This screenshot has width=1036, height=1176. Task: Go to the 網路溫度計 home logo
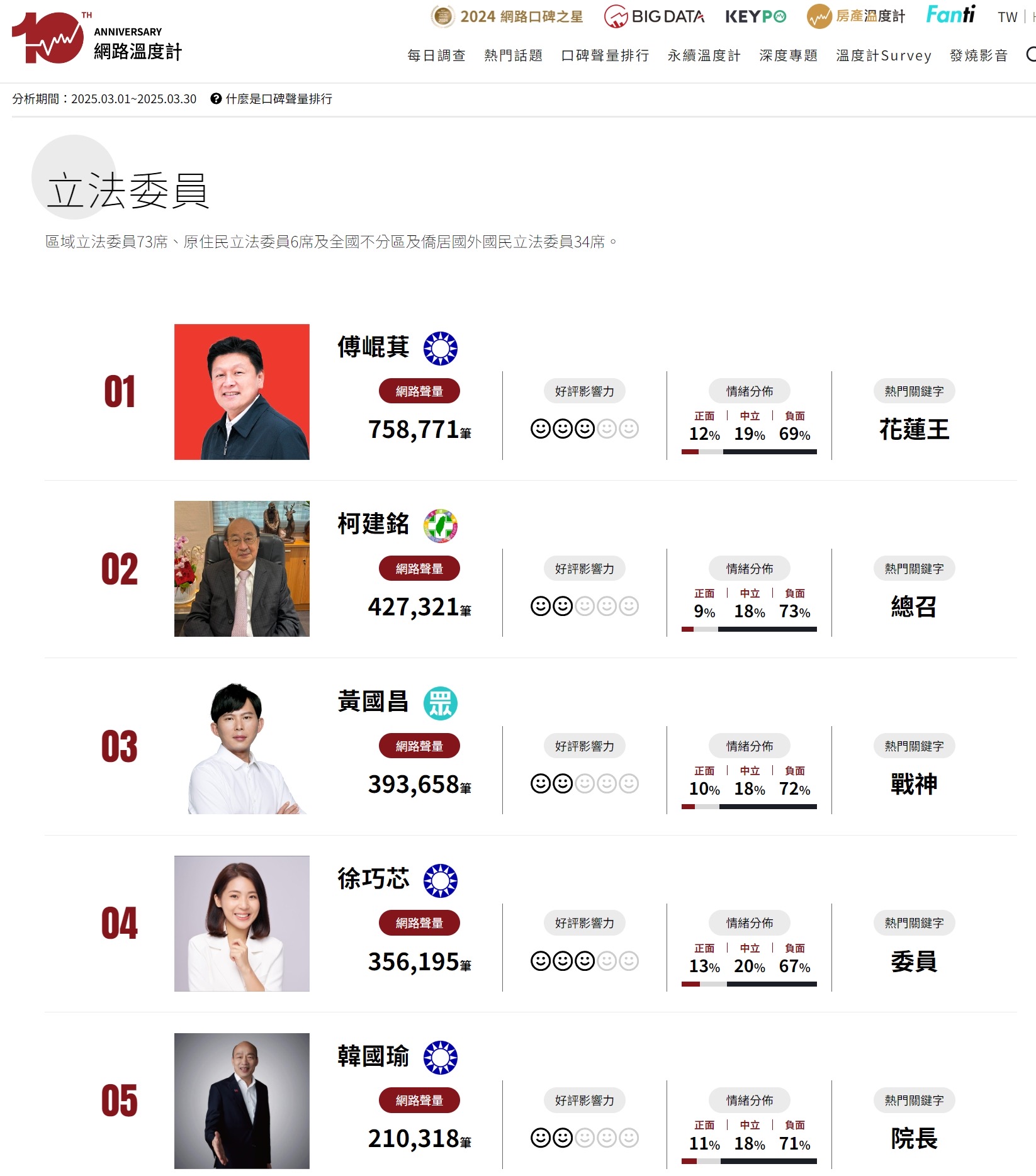[x=97, y=38]
